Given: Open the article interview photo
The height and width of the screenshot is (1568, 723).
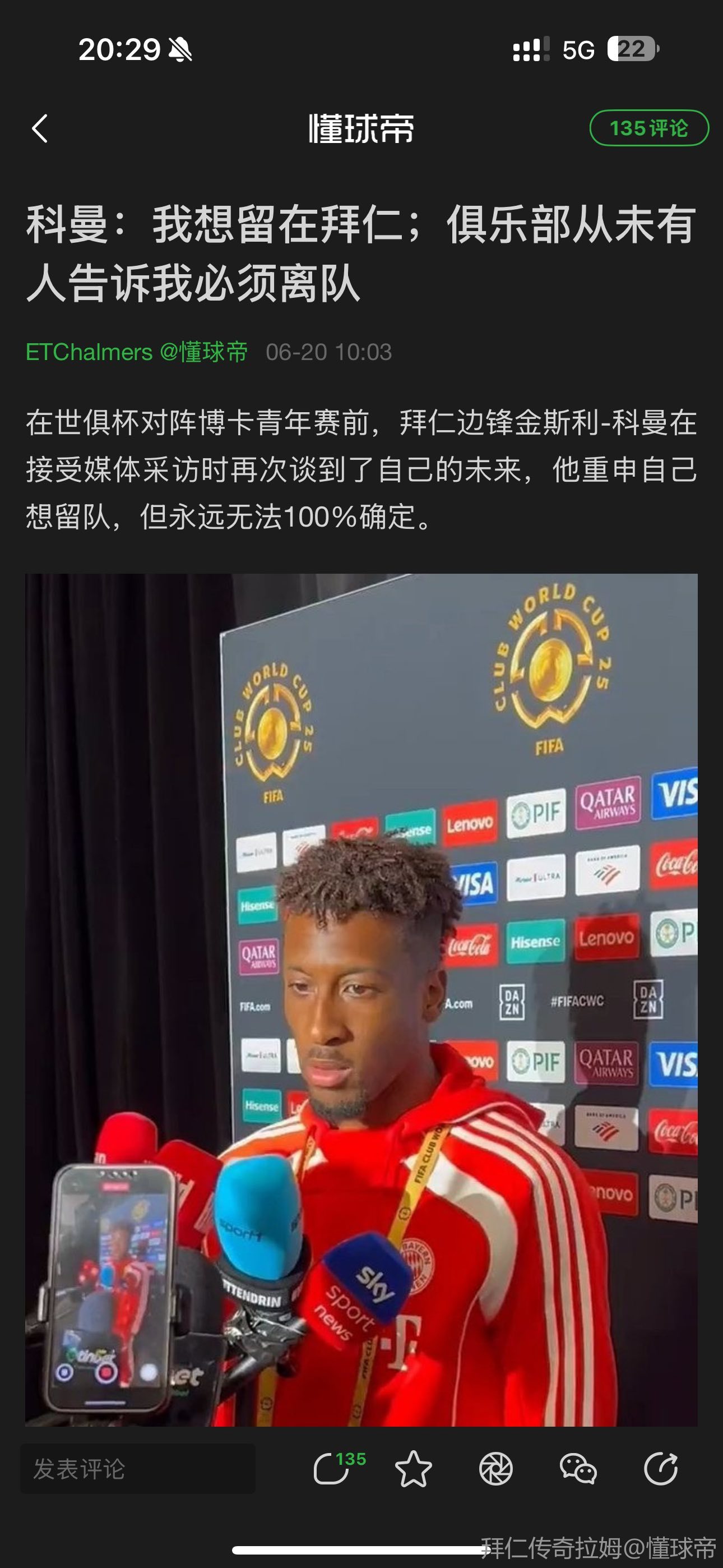Looking at the screenshot, I should tap(361, 999).
